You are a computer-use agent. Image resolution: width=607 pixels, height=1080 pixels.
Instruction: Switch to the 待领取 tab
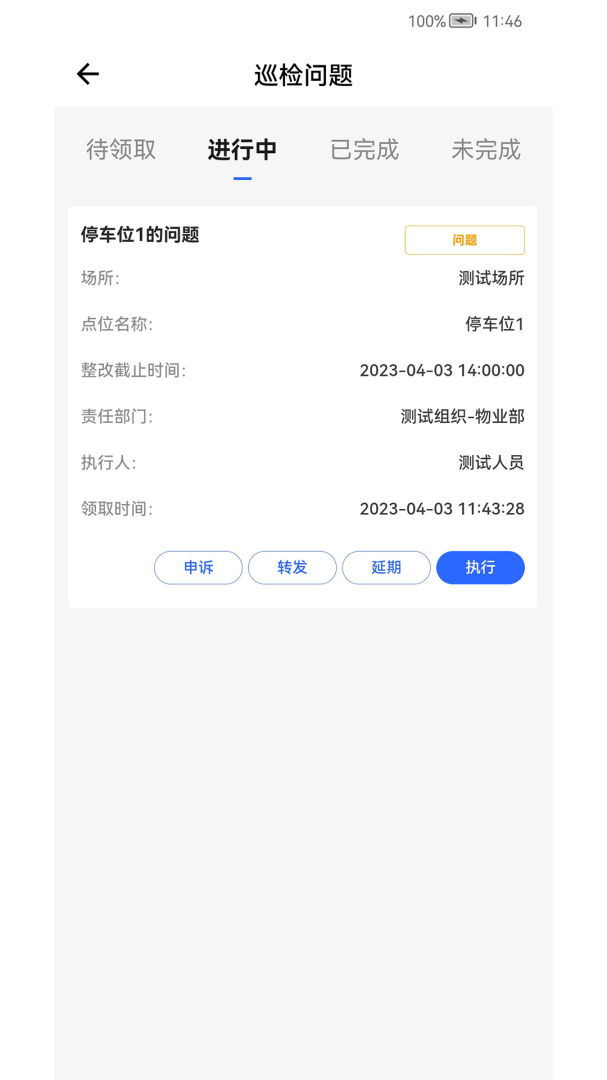(x=121, y=149)
